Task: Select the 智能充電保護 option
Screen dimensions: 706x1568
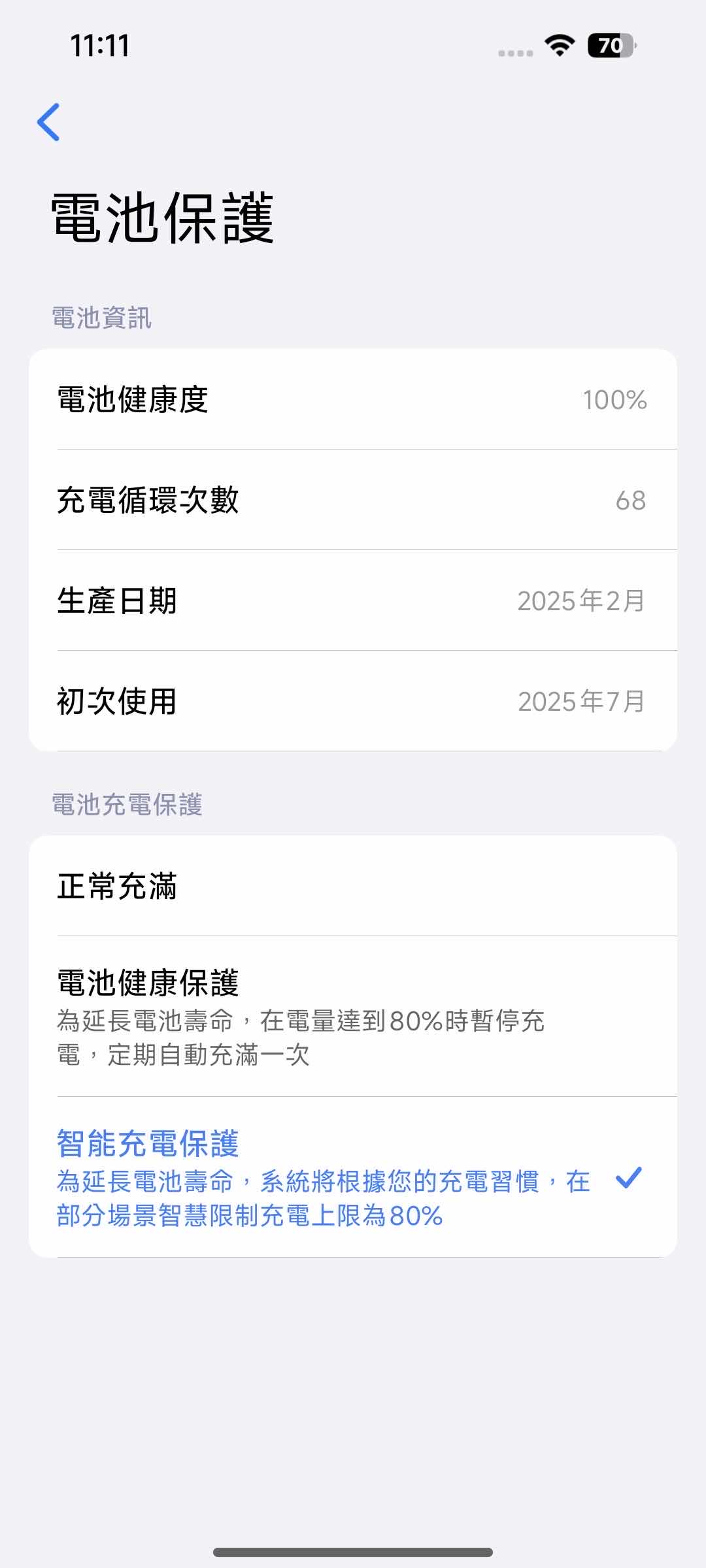Action: [353, 1177]
